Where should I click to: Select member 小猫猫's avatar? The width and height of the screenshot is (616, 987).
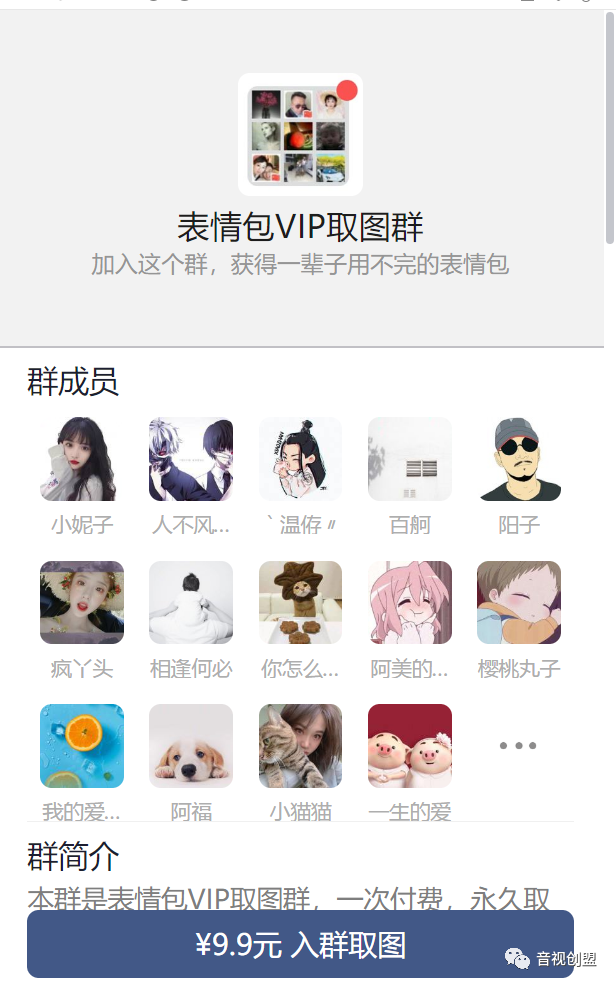pos(300,746)
